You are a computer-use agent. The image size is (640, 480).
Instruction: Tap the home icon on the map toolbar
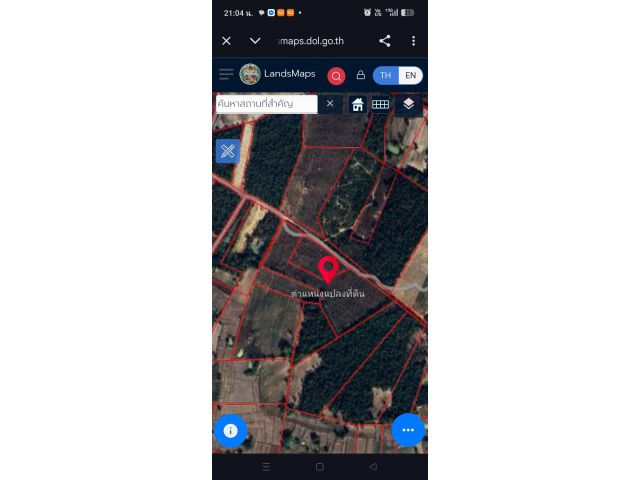point(357,104)
